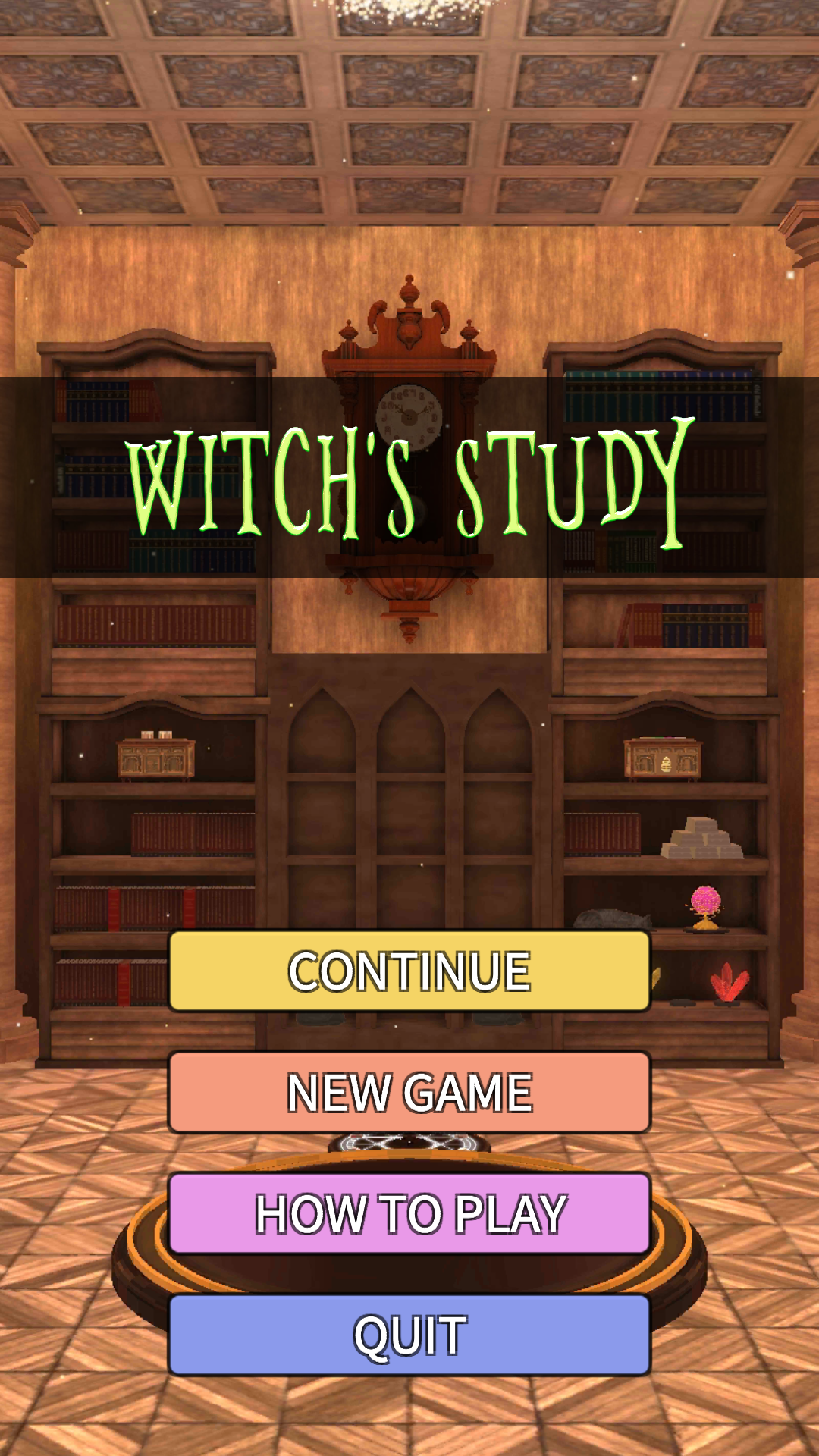Open the How To Play guide

(409, 1213)
